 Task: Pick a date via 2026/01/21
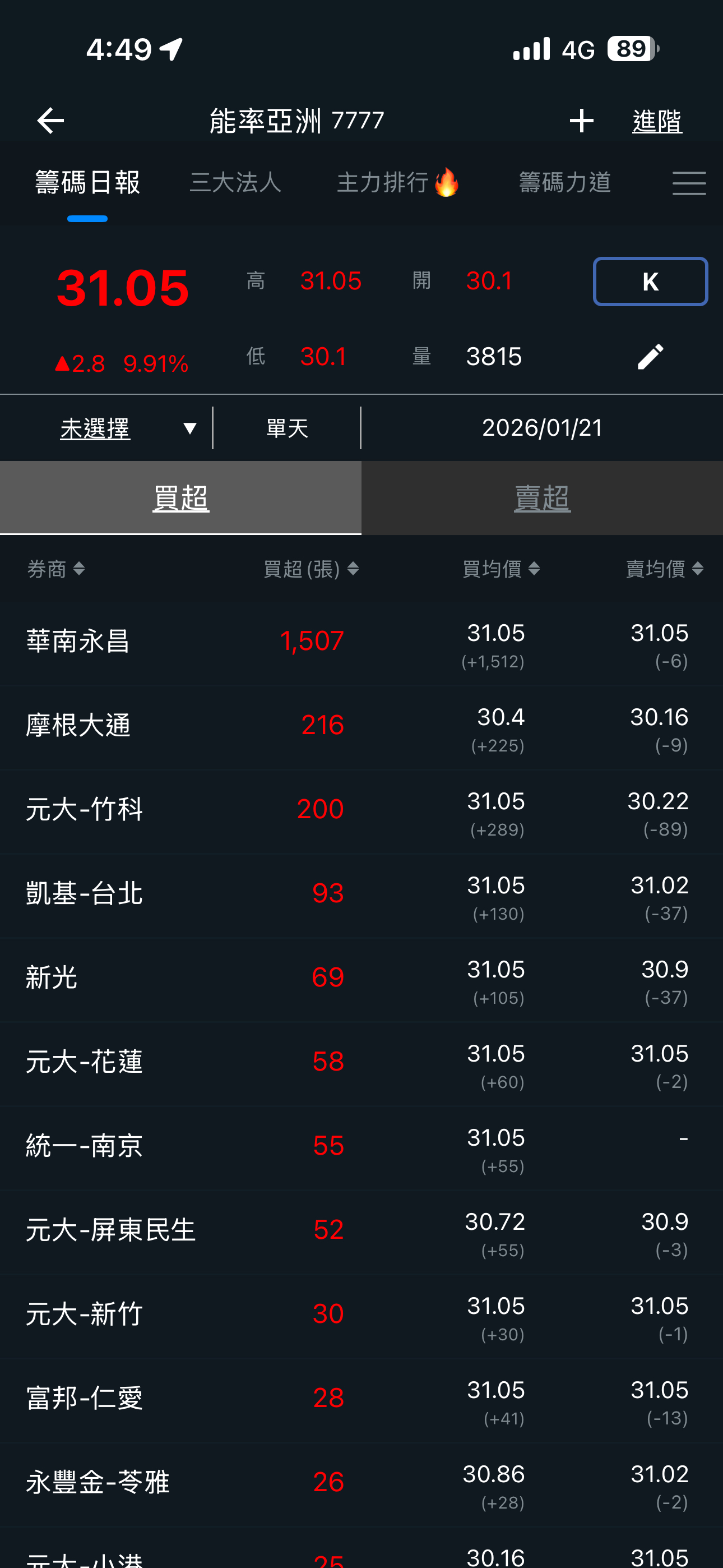tap(541, 428)
